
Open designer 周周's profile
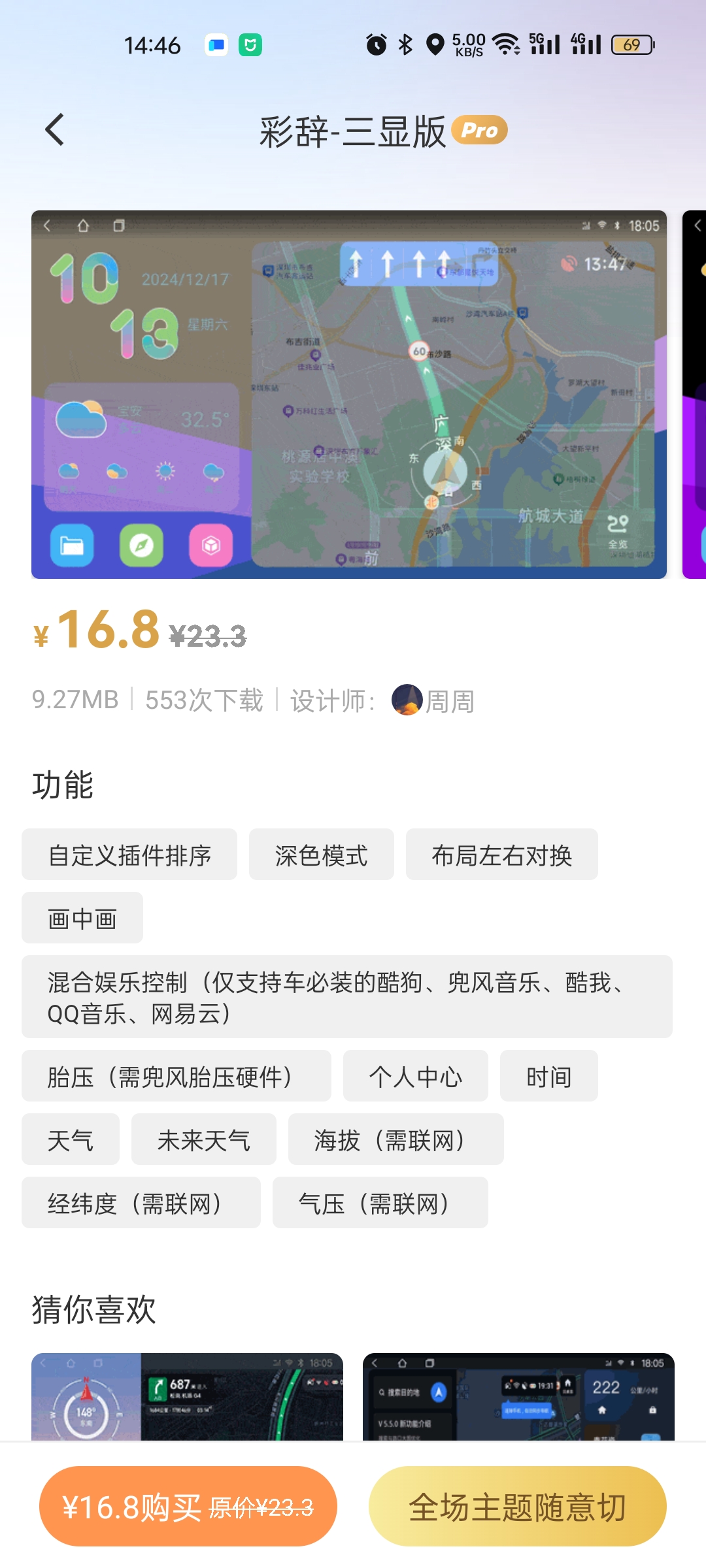pyautogui.click(x=434, y=700)
